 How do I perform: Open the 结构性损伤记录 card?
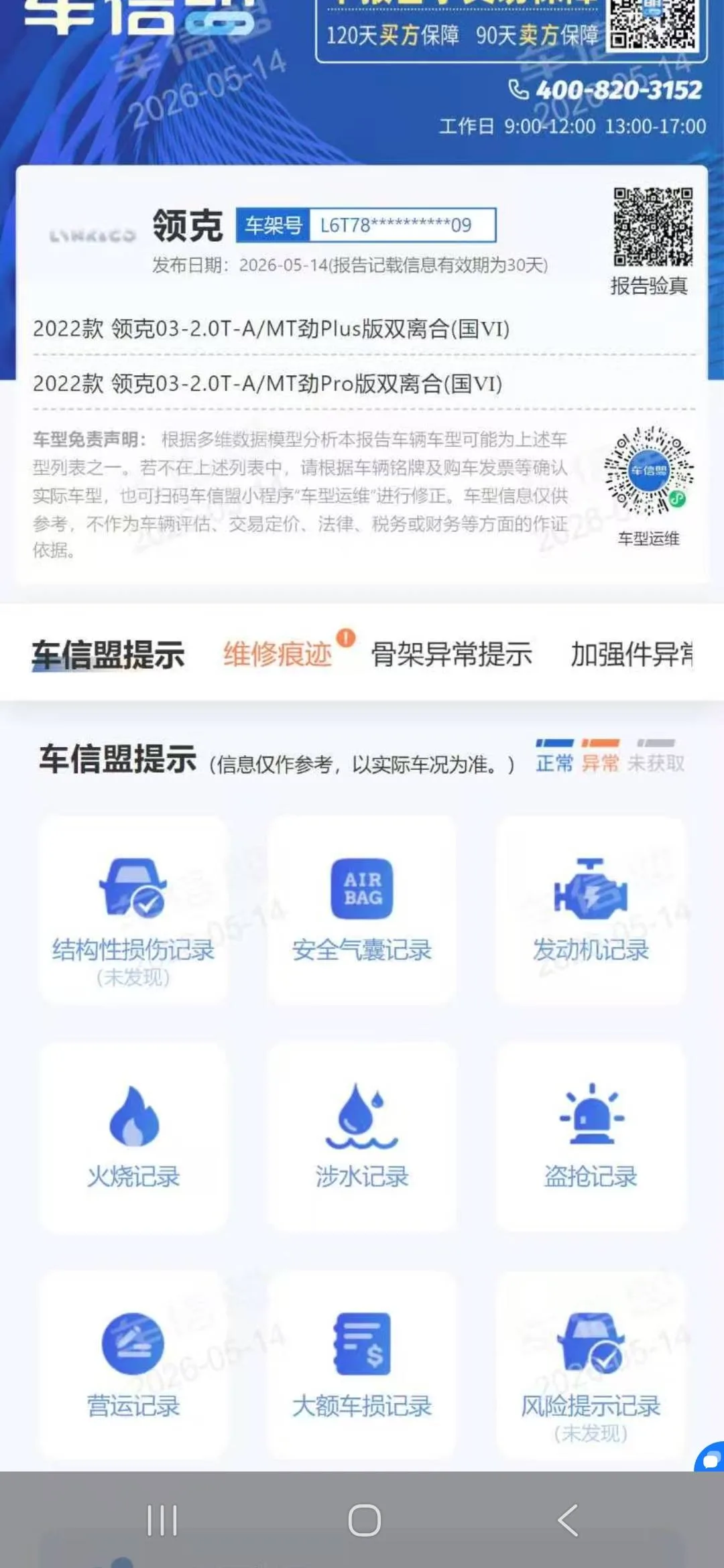click(x=133, y=910)
